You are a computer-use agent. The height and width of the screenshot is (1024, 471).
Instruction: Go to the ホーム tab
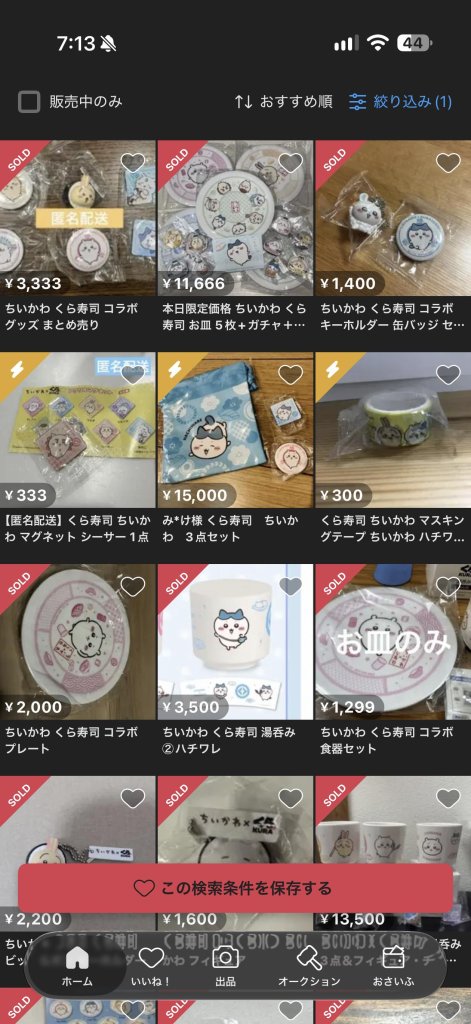[x=77, y=967]
